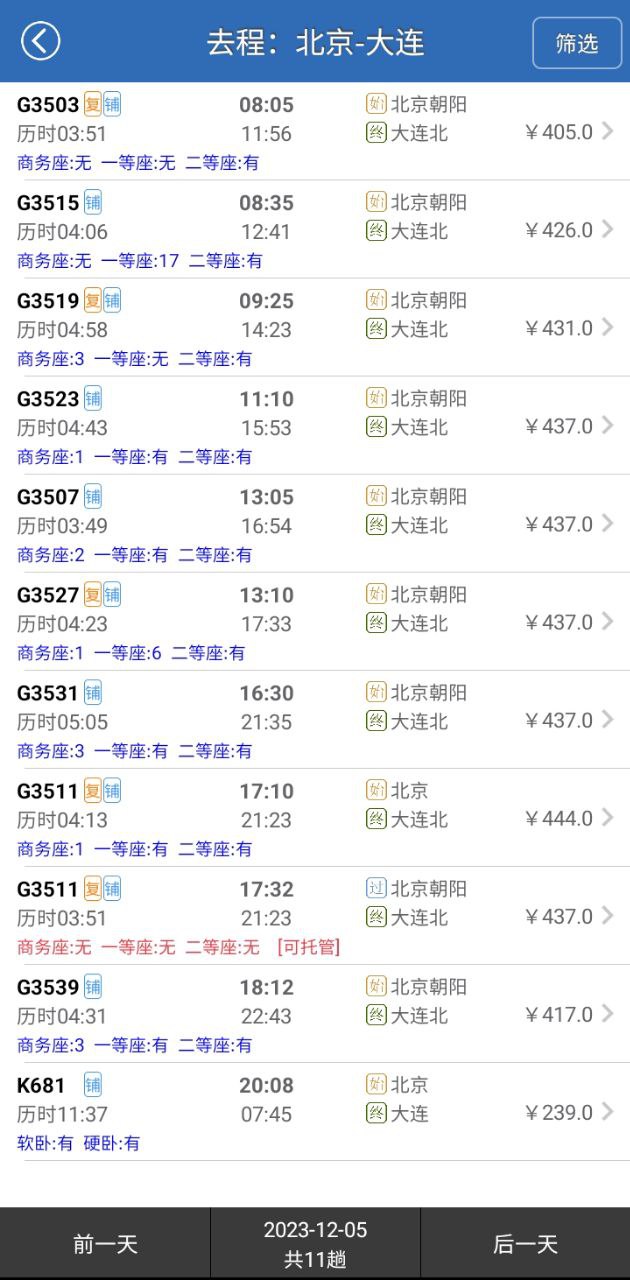The width and height of the screenshot is (630, 1280).
Task: View details for train G3519
Action: pyautogui.click(x=315, y=328)
